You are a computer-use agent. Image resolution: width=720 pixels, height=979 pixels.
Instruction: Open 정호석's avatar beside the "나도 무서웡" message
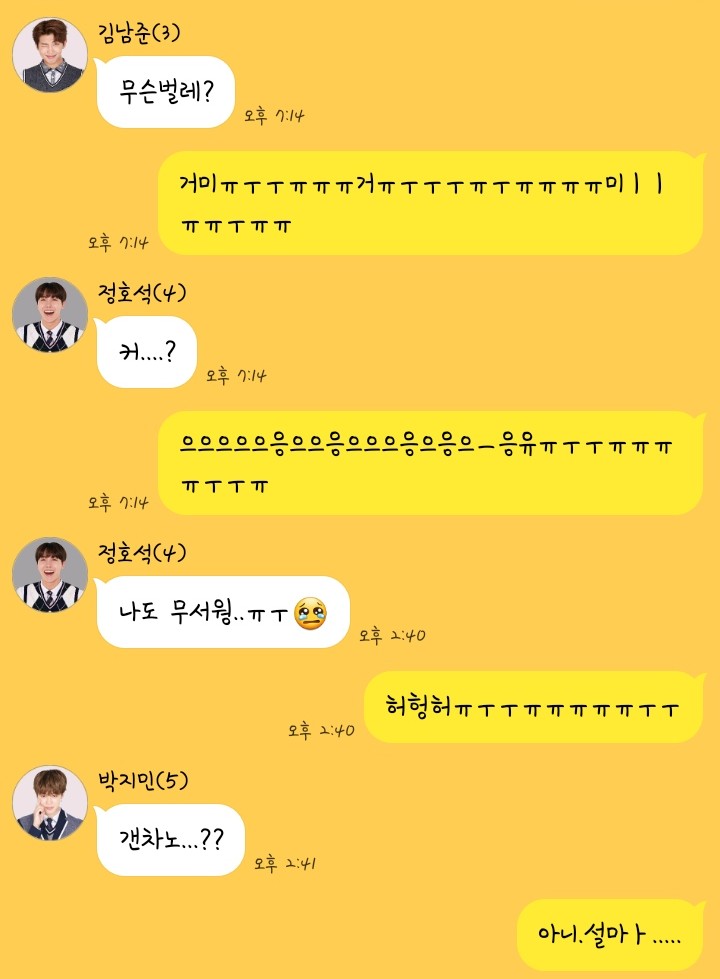(50, 575)
